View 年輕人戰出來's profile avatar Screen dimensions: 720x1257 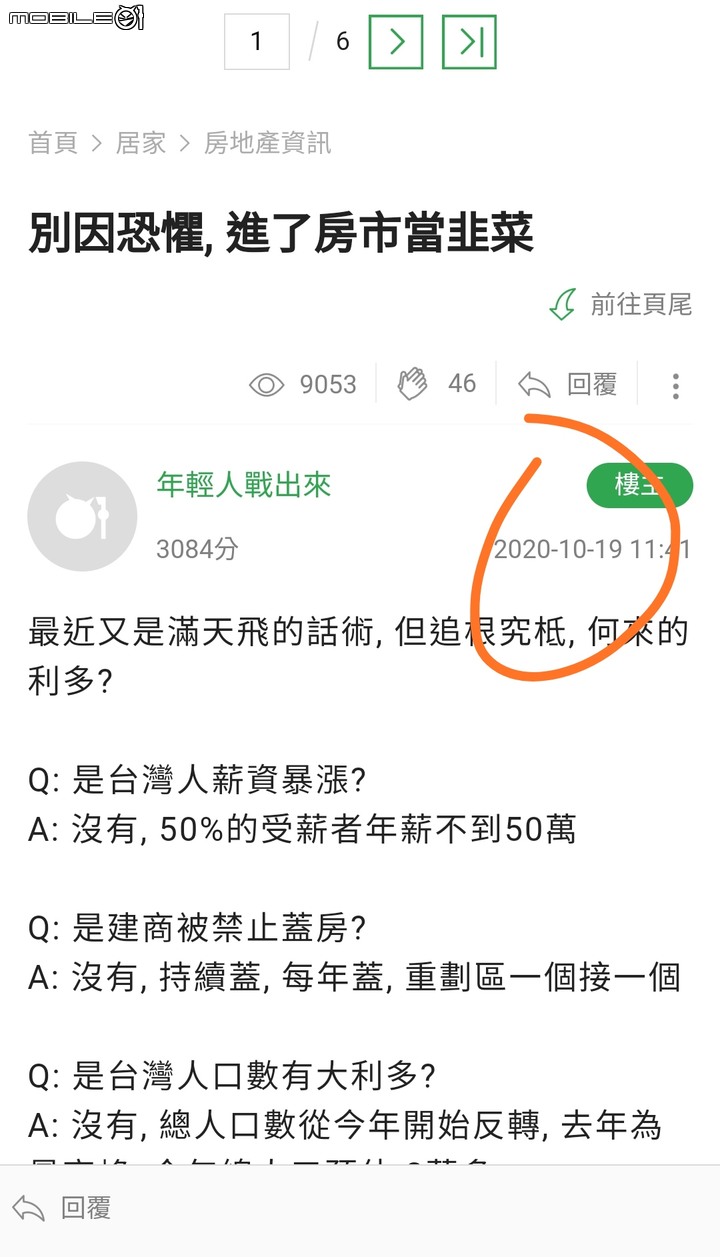[x=82, y=516]
